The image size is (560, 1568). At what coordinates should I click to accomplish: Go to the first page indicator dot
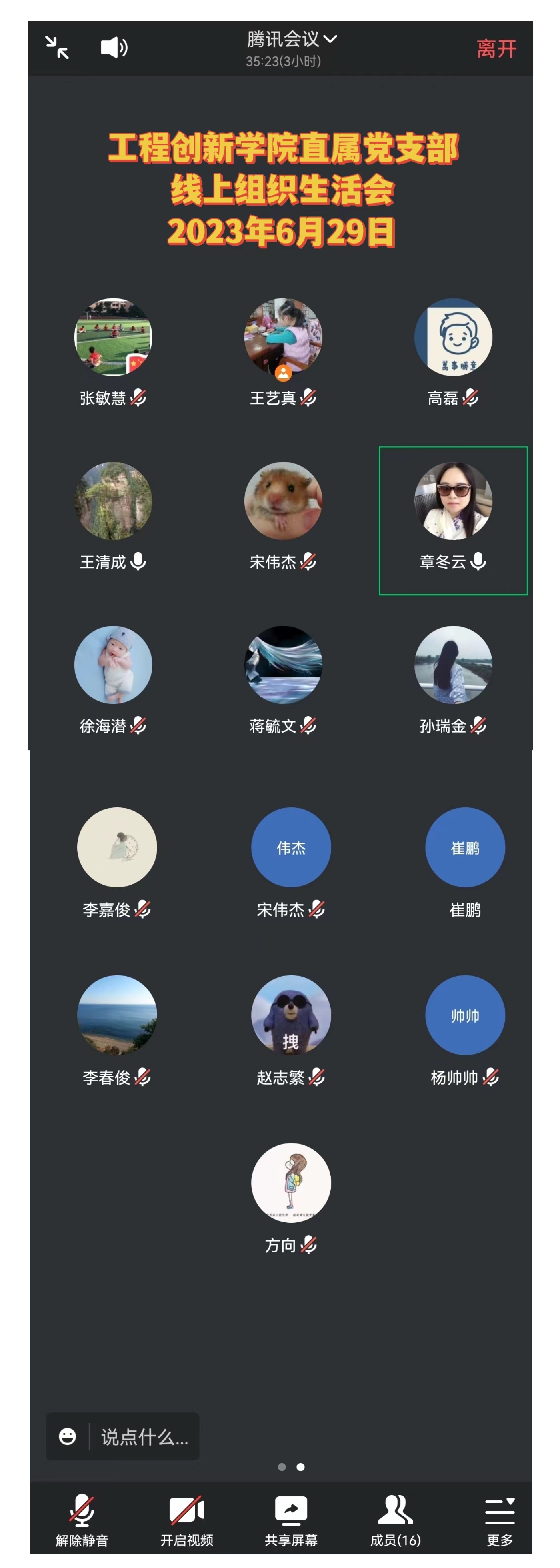pos(282,1467)
